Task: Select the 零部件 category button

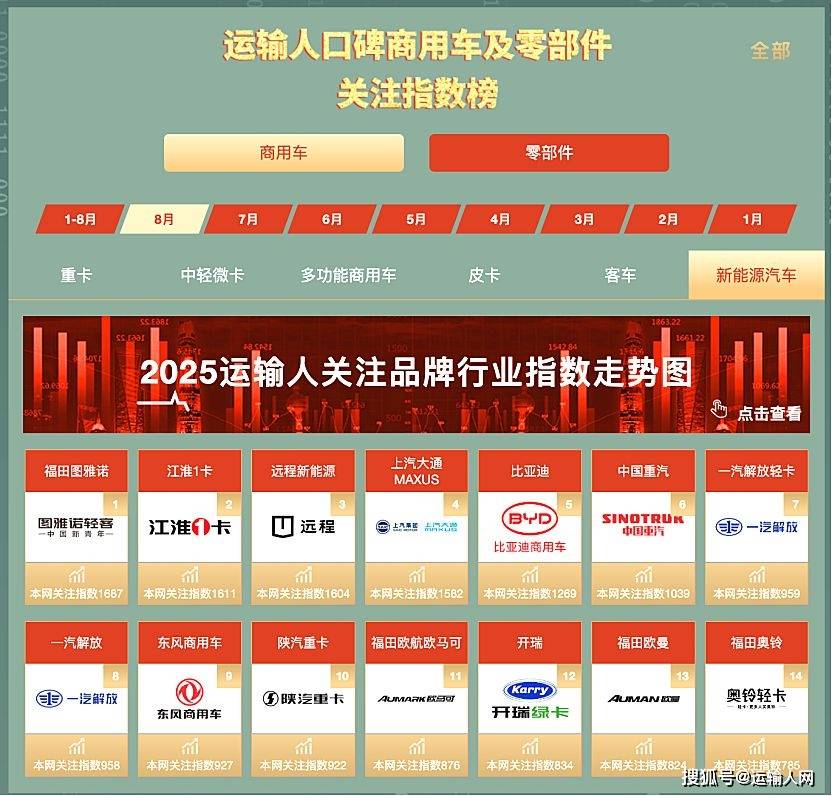Action: pyautogui.click(x=548, y=153)
